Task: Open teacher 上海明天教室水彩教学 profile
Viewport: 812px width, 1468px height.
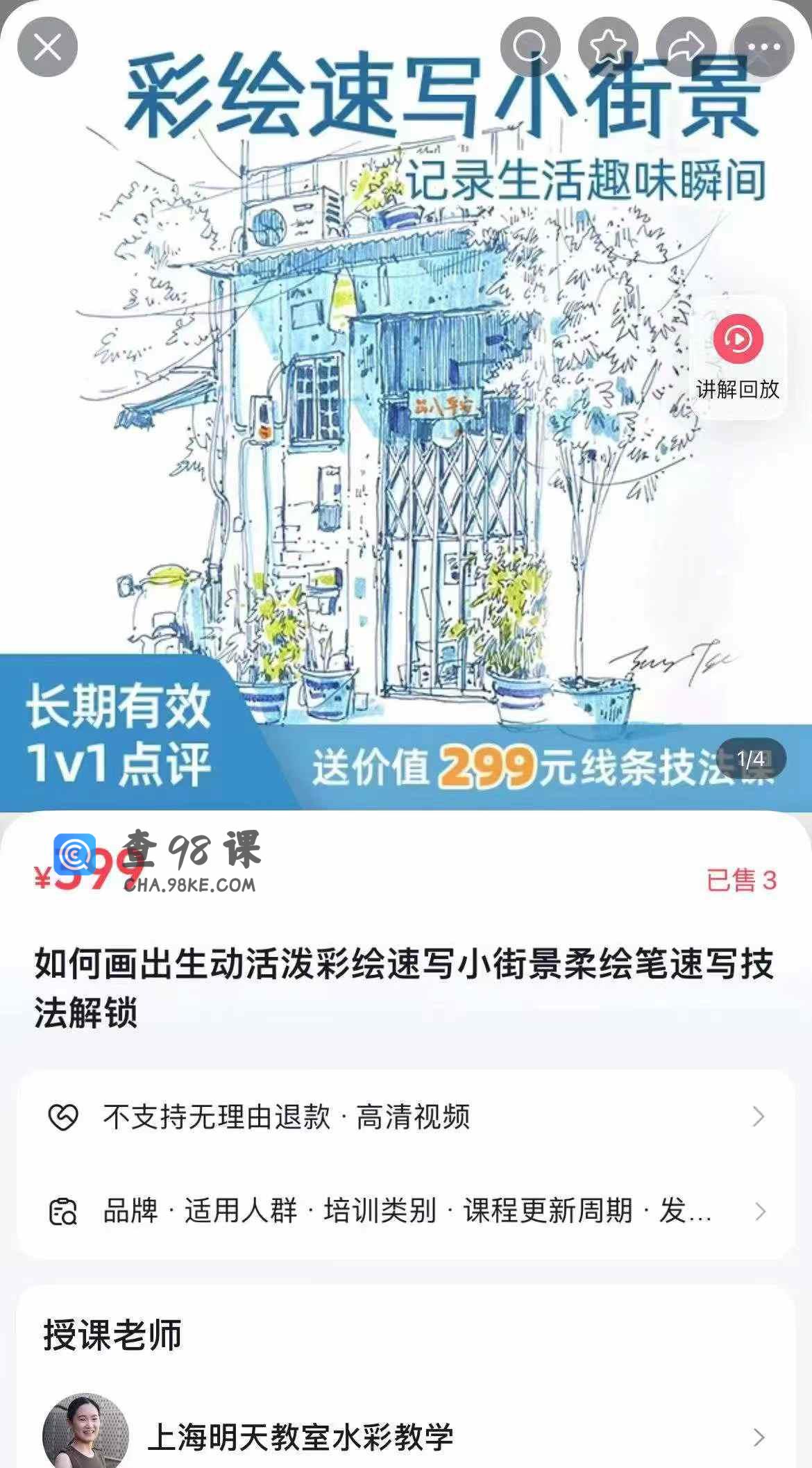Action: (x=406, y=1436)
